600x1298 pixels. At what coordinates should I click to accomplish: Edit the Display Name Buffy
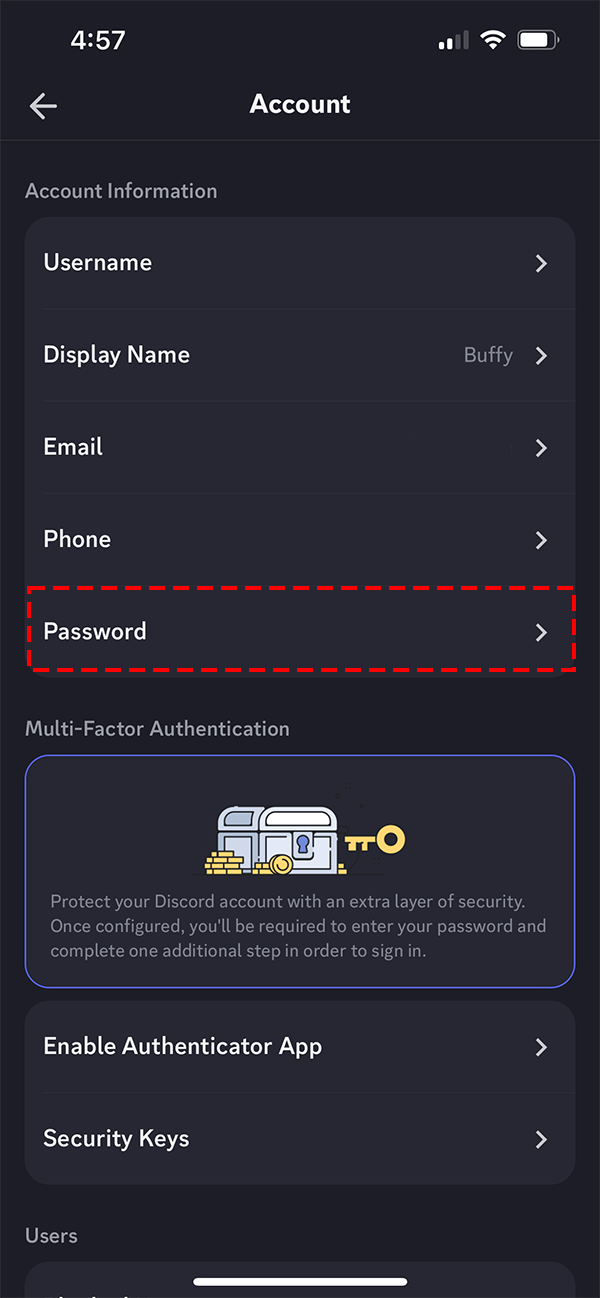(298, 355)
